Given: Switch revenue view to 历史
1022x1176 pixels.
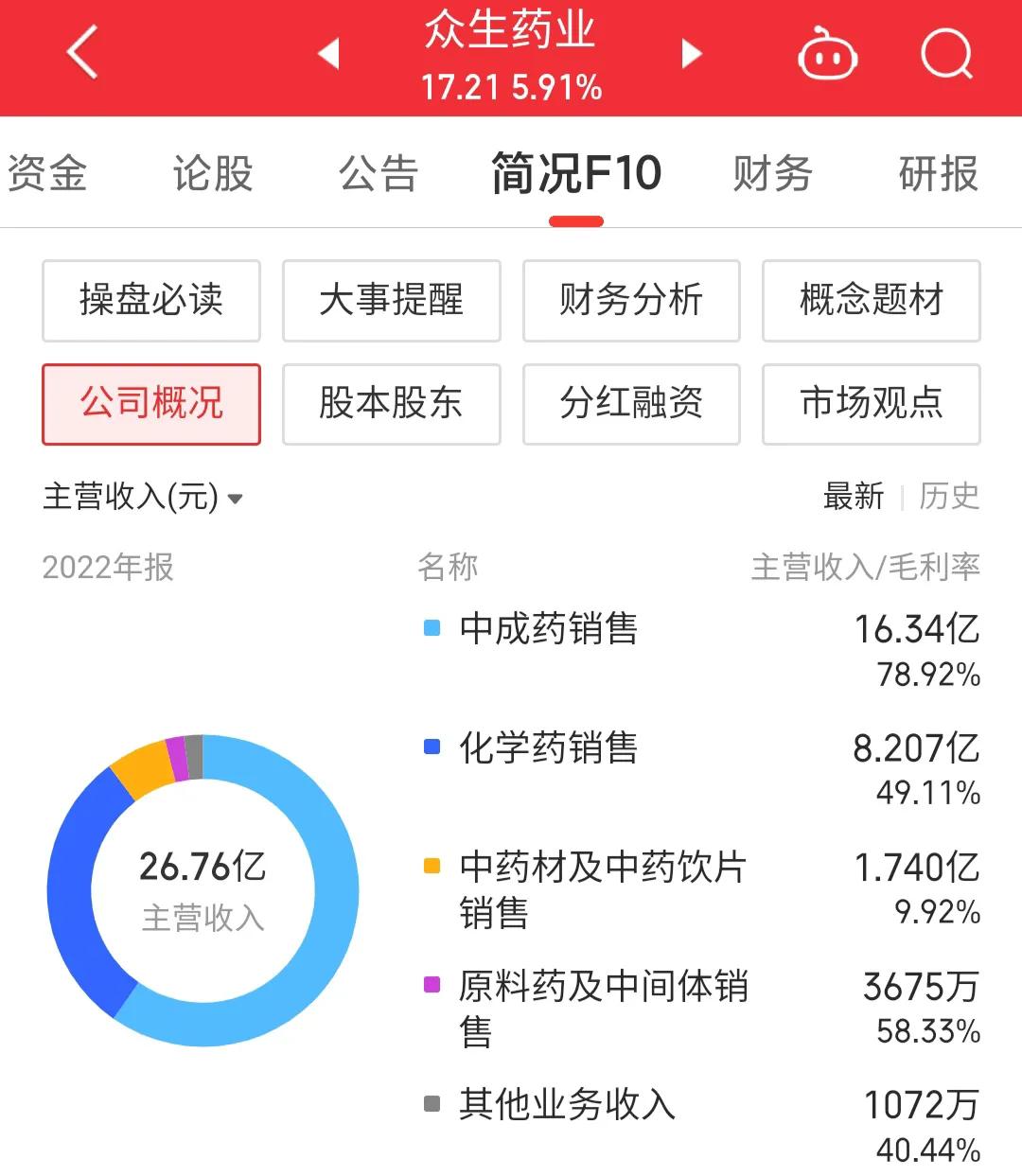Looking at the screenshot, I should [x=949, y=497].
